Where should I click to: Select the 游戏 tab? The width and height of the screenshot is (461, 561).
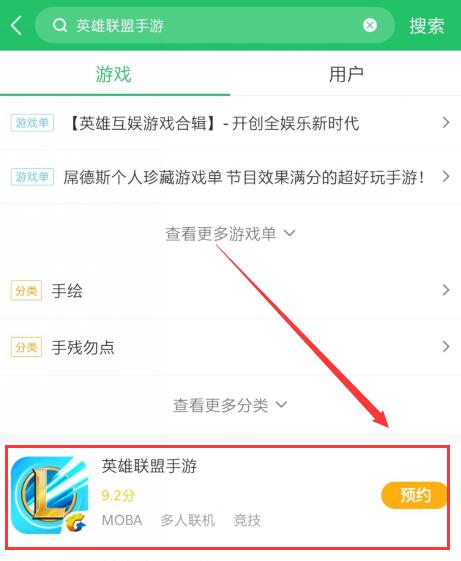(113, 74)
